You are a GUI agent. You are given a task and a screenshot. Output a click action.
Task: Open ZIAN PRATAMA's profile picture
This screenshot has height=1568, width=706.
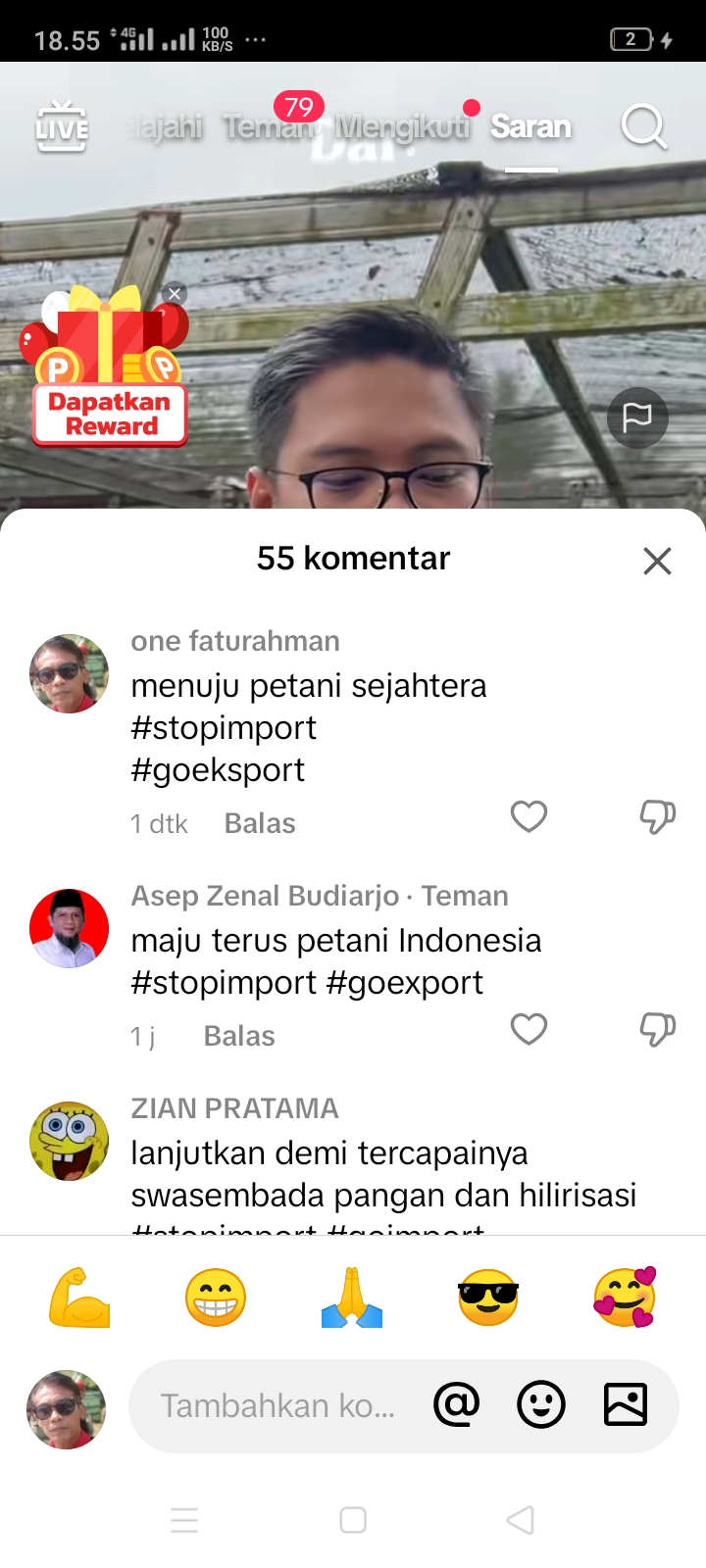[69, 1141]
